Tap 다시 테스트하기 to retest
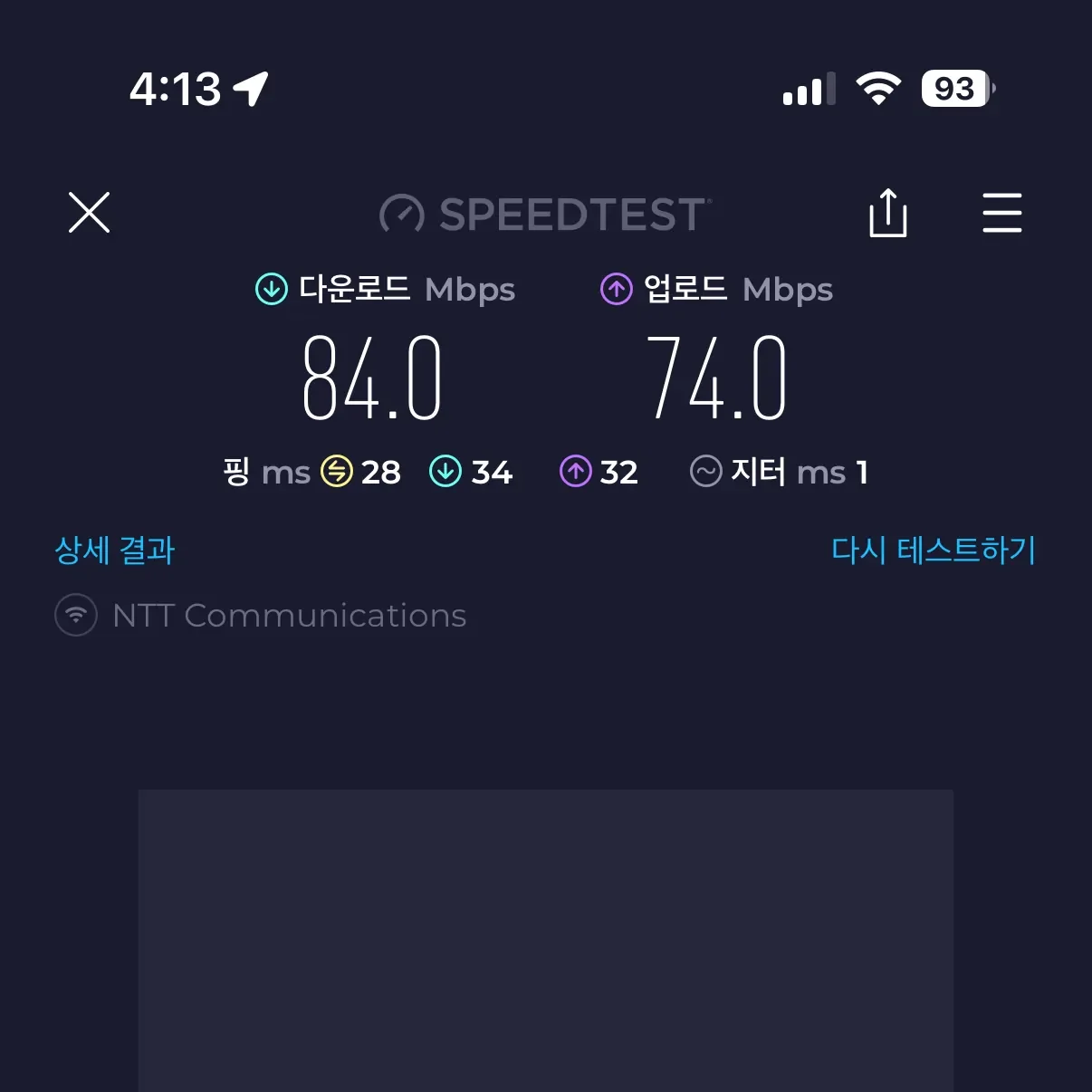 (933, 550)
